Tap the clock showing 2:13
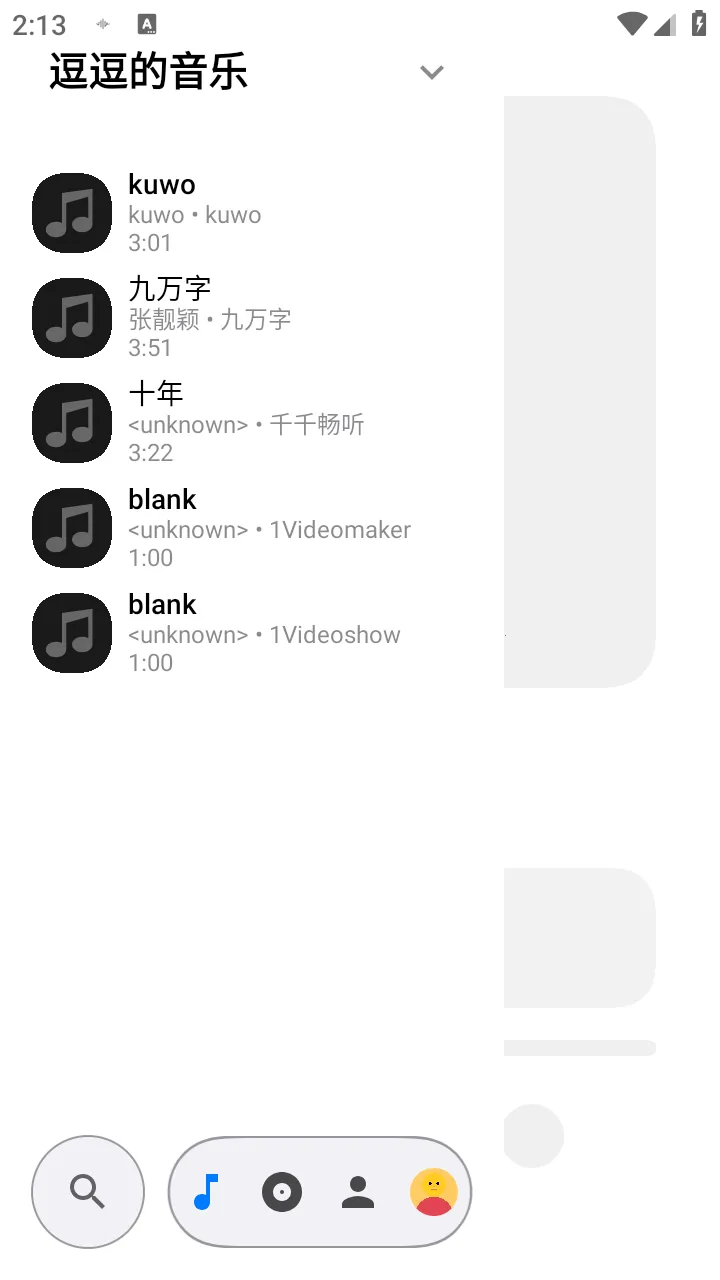This screenshot has height=1280, width=720. coord(38,26)
